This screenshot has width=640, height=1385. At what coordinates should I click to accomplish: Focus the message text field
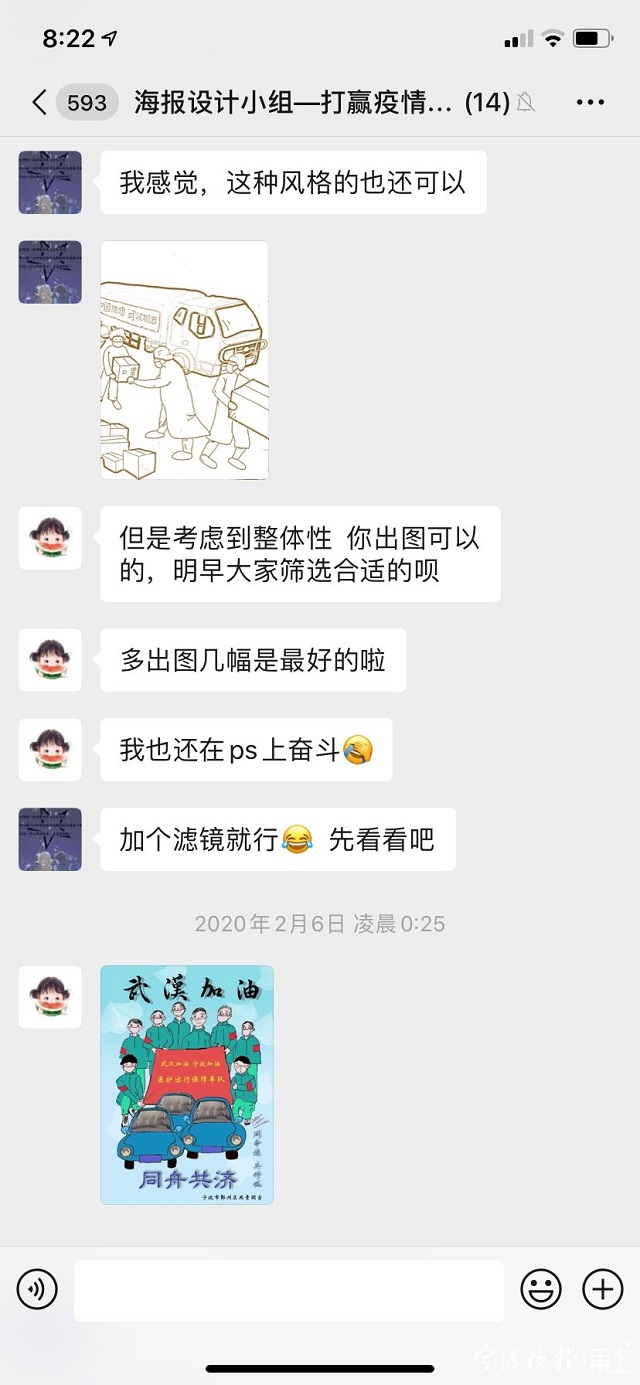click(x=289, y=1290)
